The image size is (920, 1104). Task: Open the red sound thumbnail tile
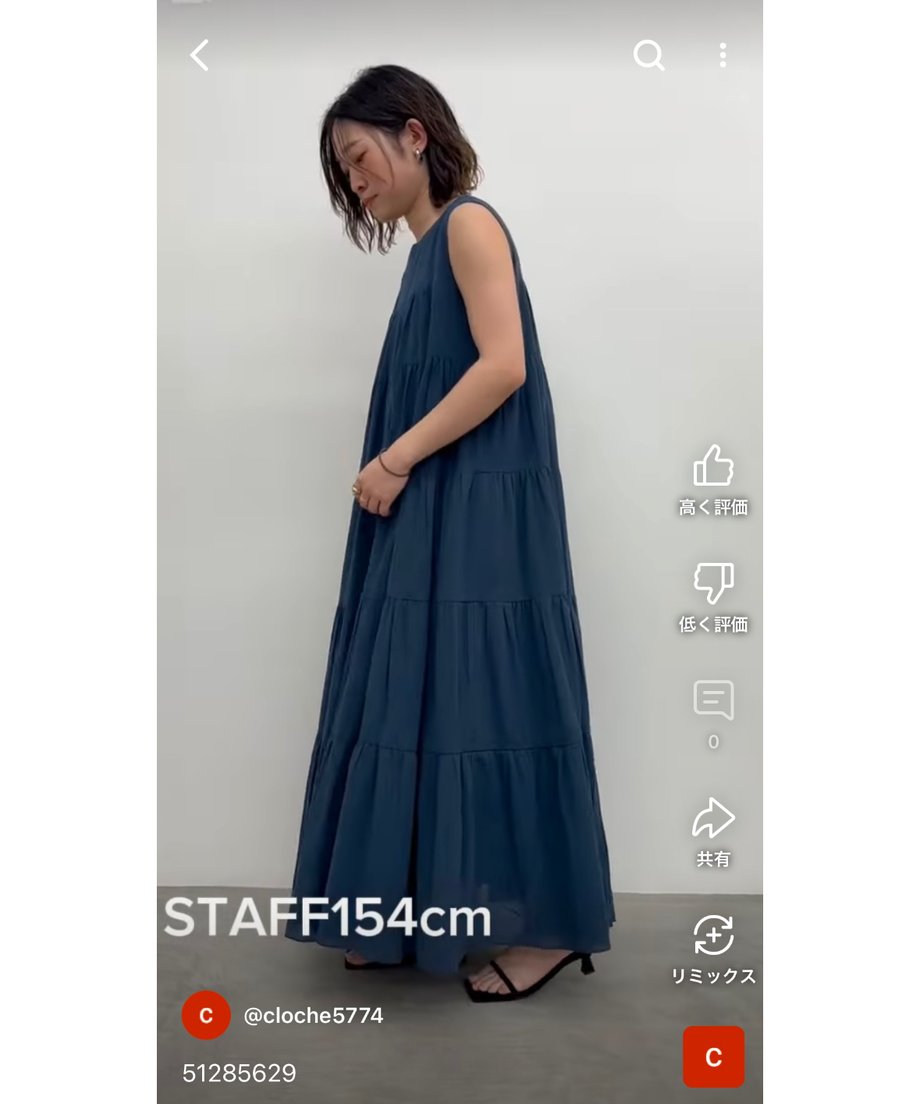(x=713, y=1056)
